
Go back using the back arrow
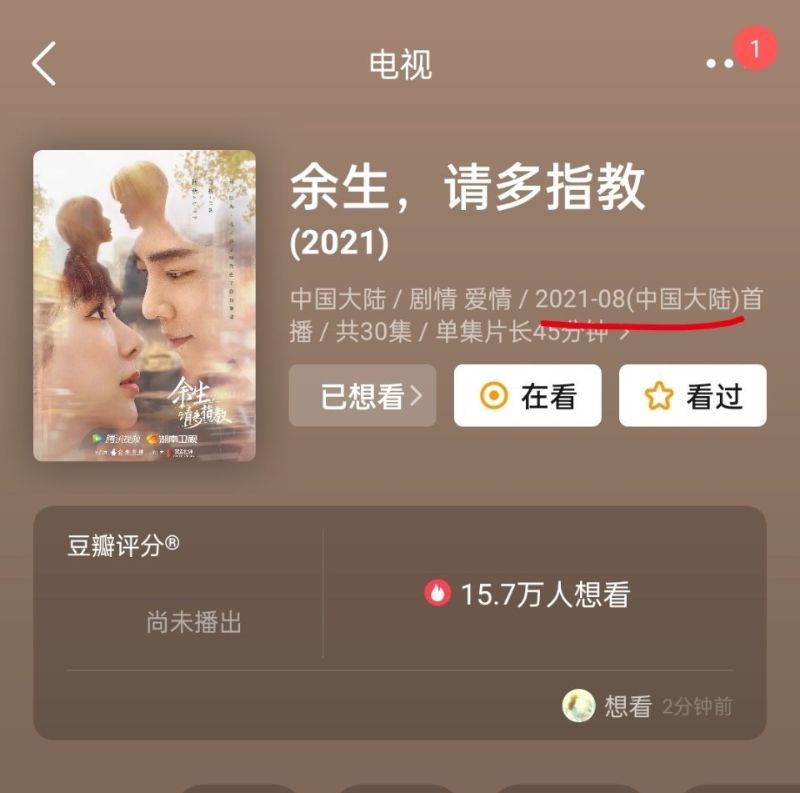[x=44, y=64]
